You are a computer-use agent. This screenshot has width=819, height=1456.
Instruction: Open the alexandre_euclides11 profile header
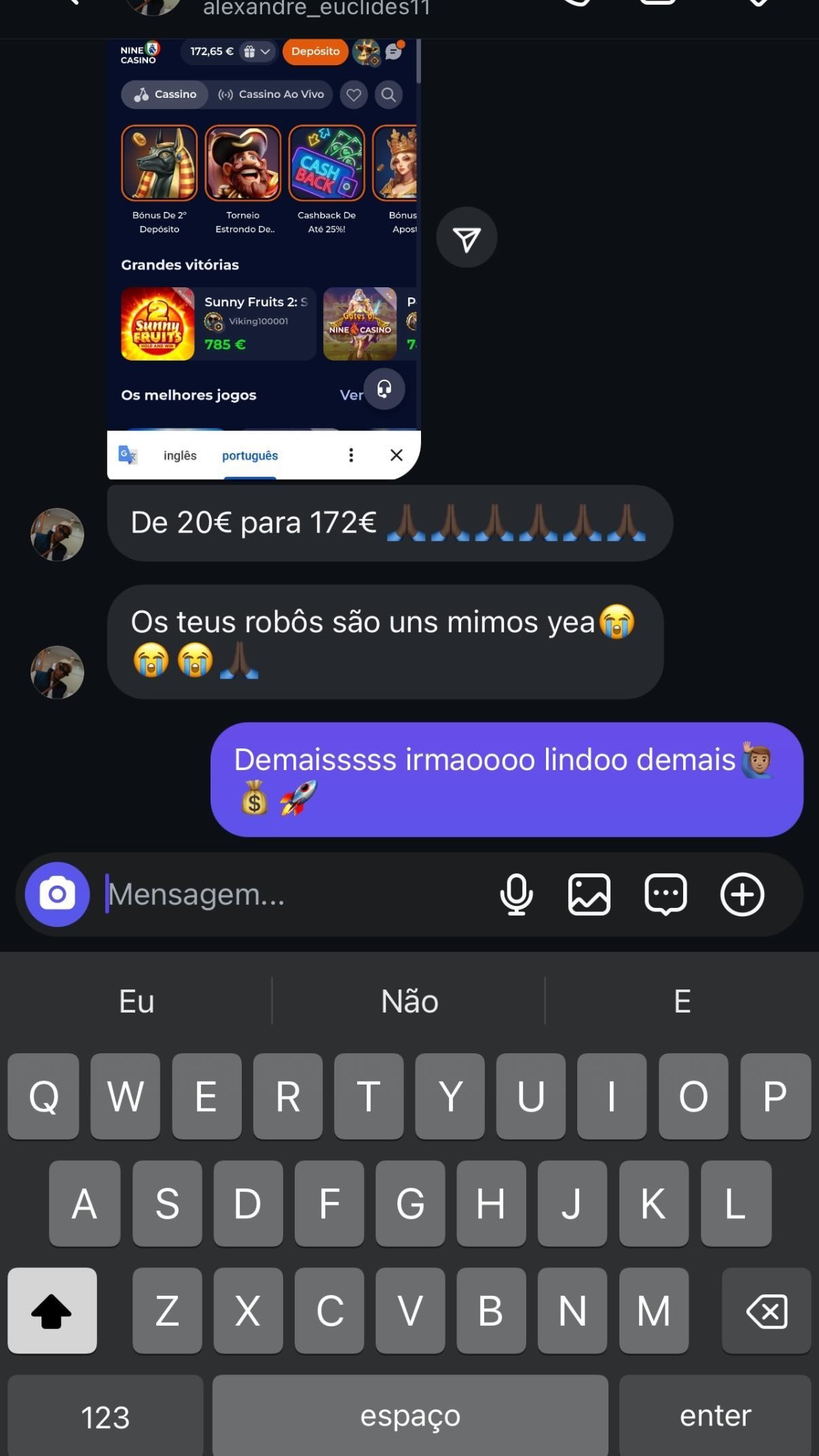(316, 9)
